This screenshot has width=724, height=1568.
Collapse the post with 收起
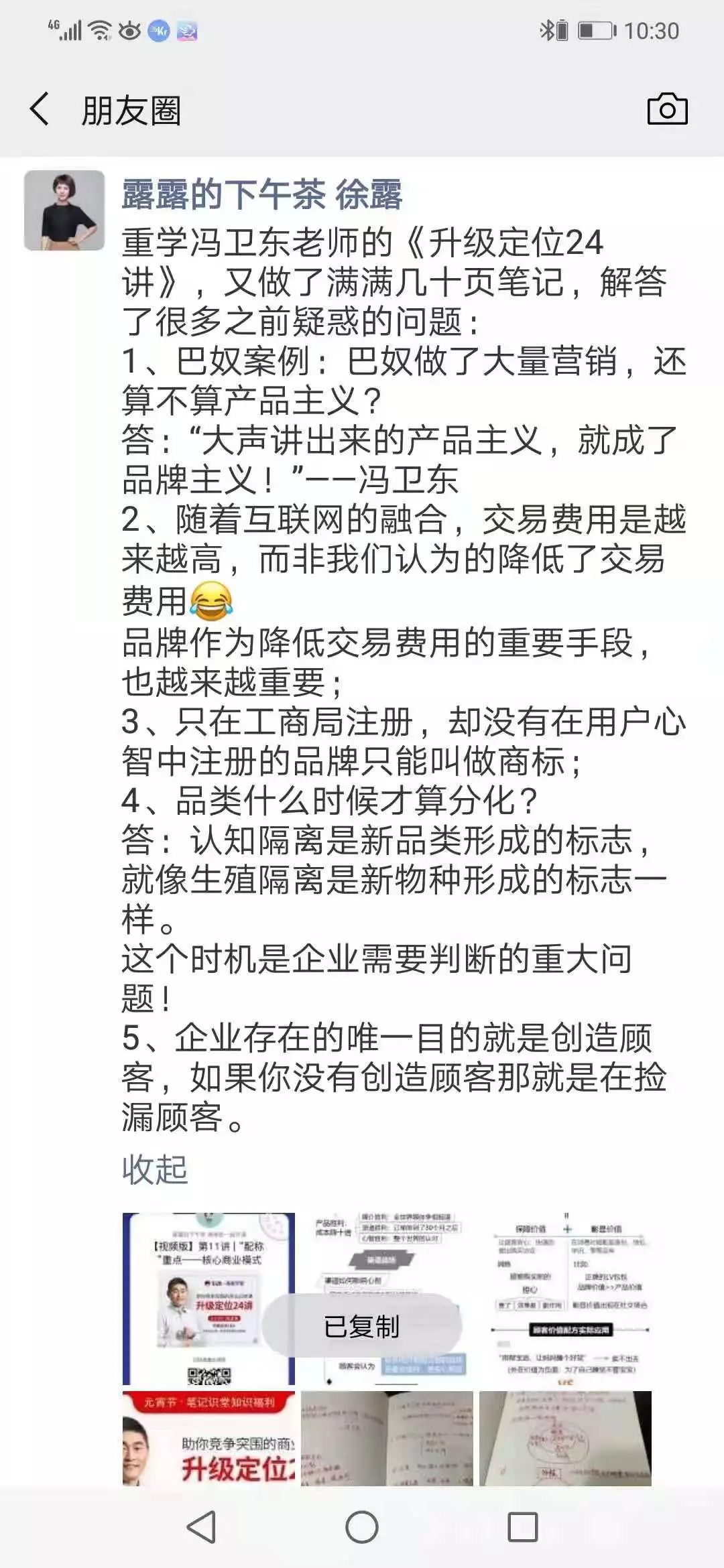(154, 1169)
